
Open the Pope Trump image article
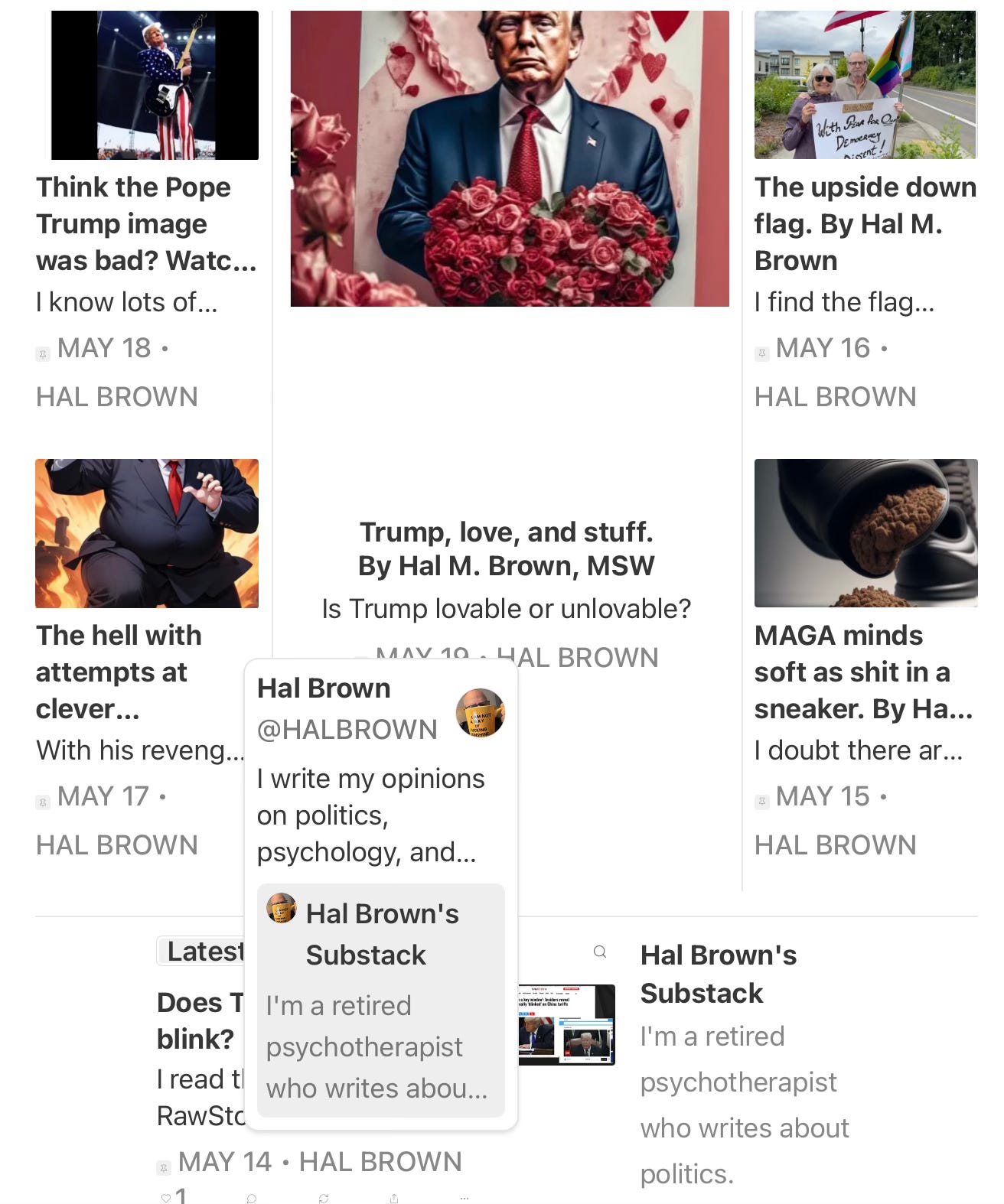[145, 223]
